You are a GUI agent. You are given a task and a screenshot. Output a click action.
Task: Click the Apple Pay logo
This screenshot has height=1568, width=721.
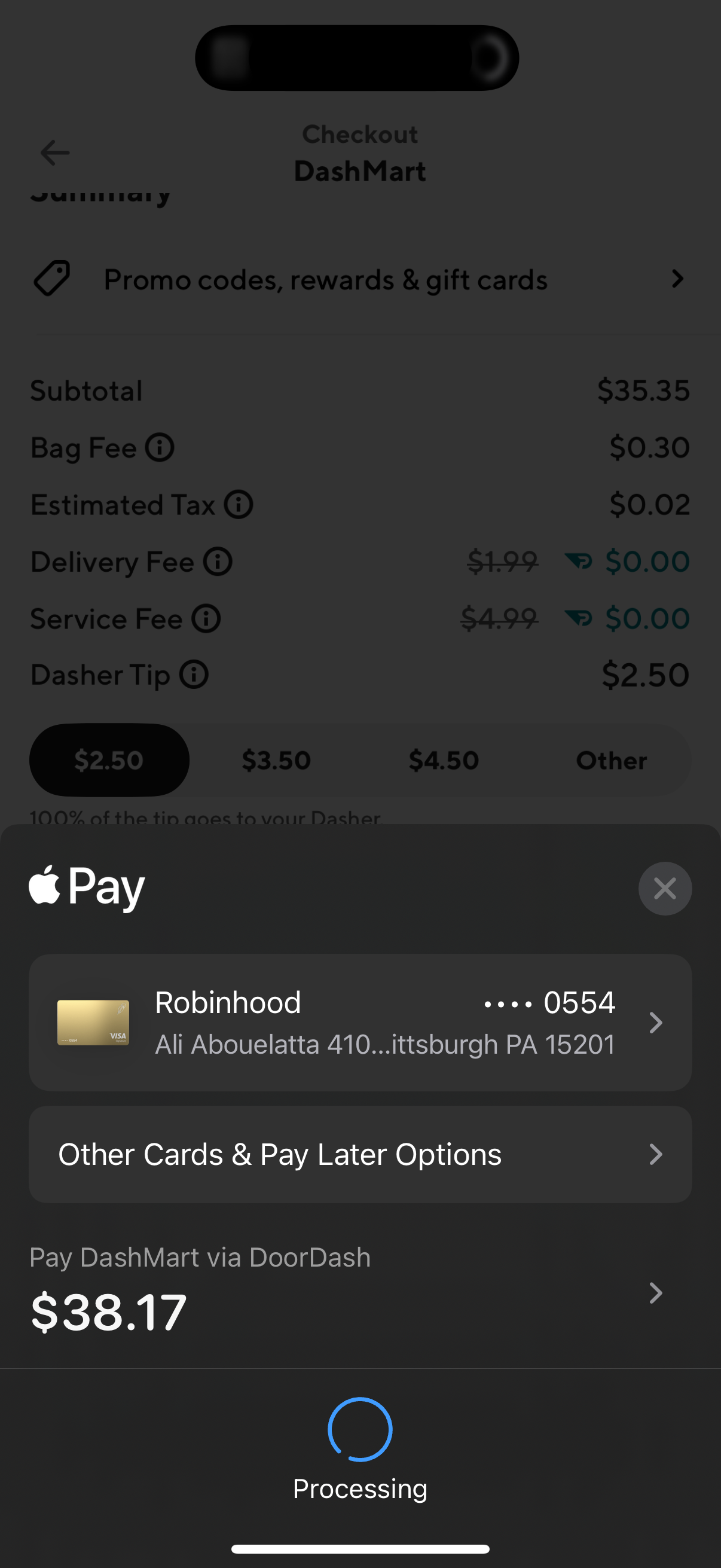85,888
